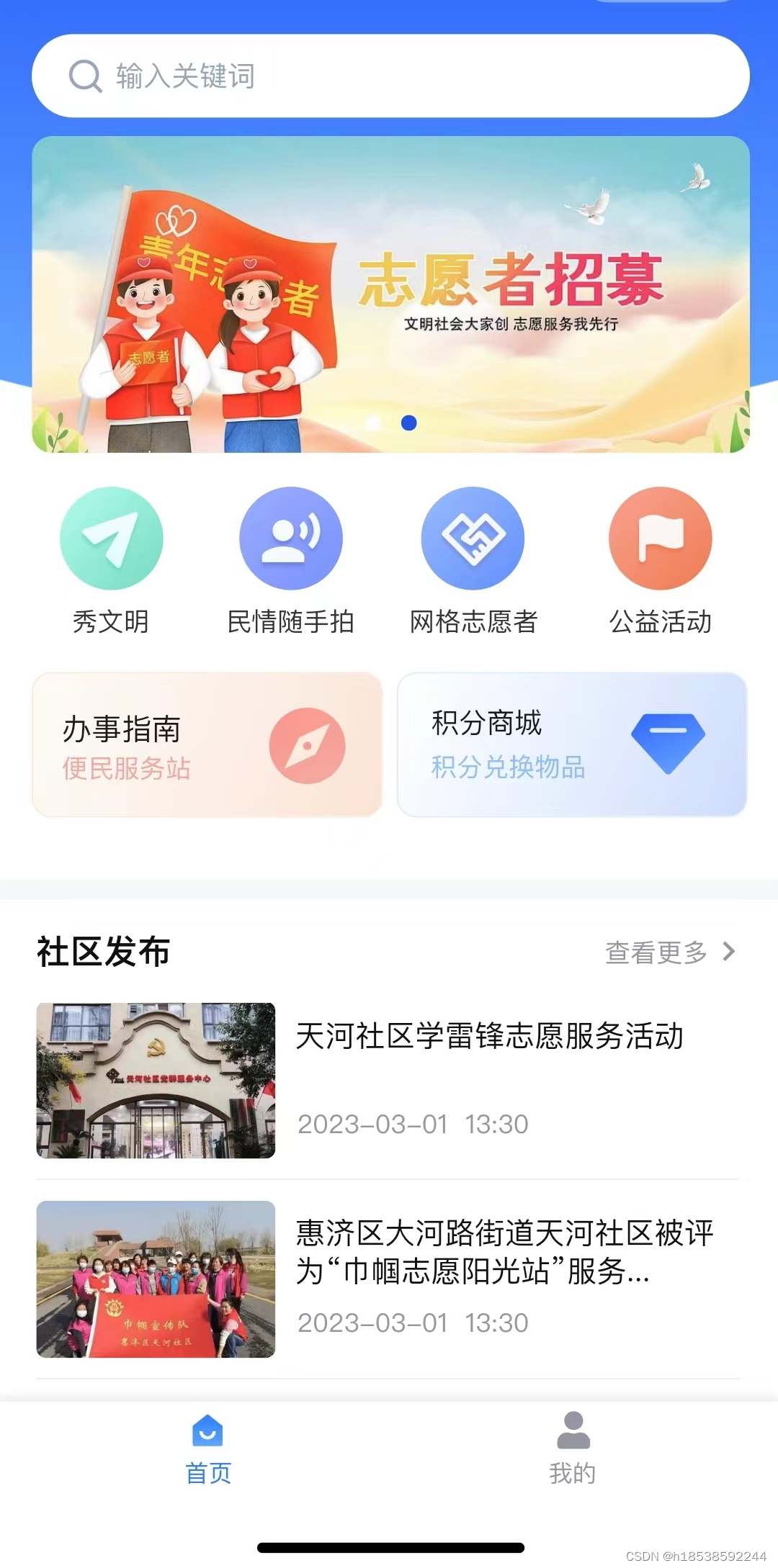Viewport: 778px width, 1568px height.
Task: View more community posts via 查看更多
Action: (x=670, y=952)
